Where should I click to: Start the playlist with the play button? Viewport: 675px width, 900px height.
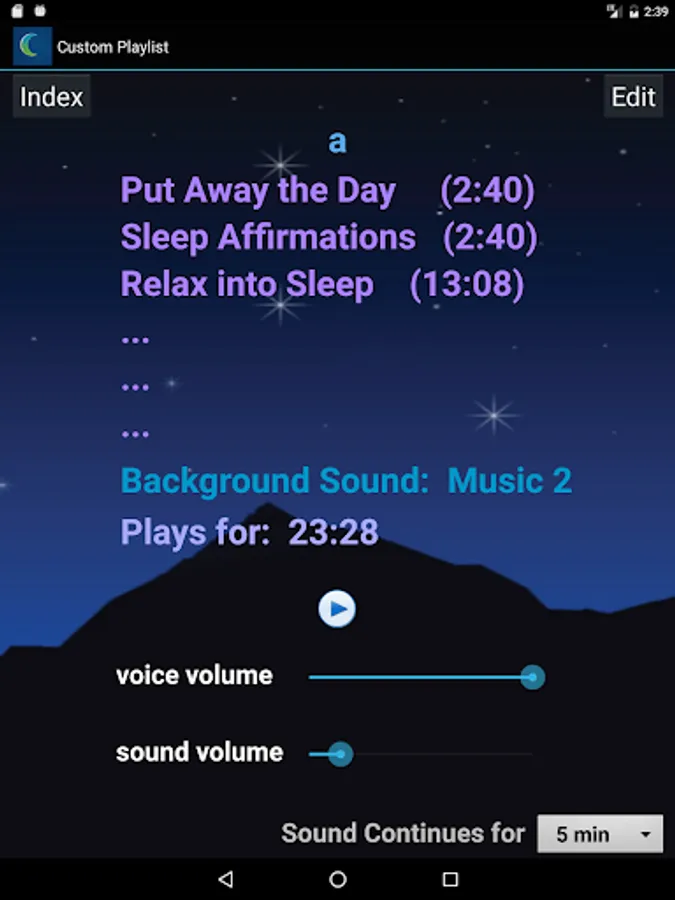[337, 608]
